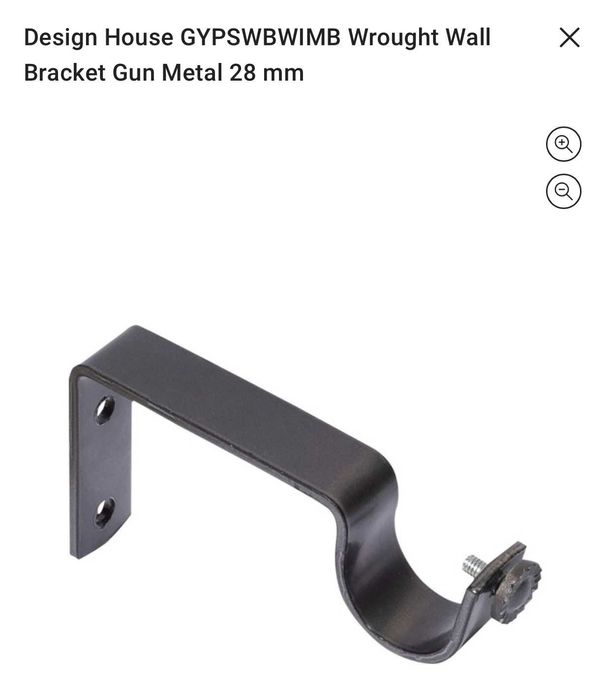Close the product image viewer
611x699 pixels.
click(569, 38)
